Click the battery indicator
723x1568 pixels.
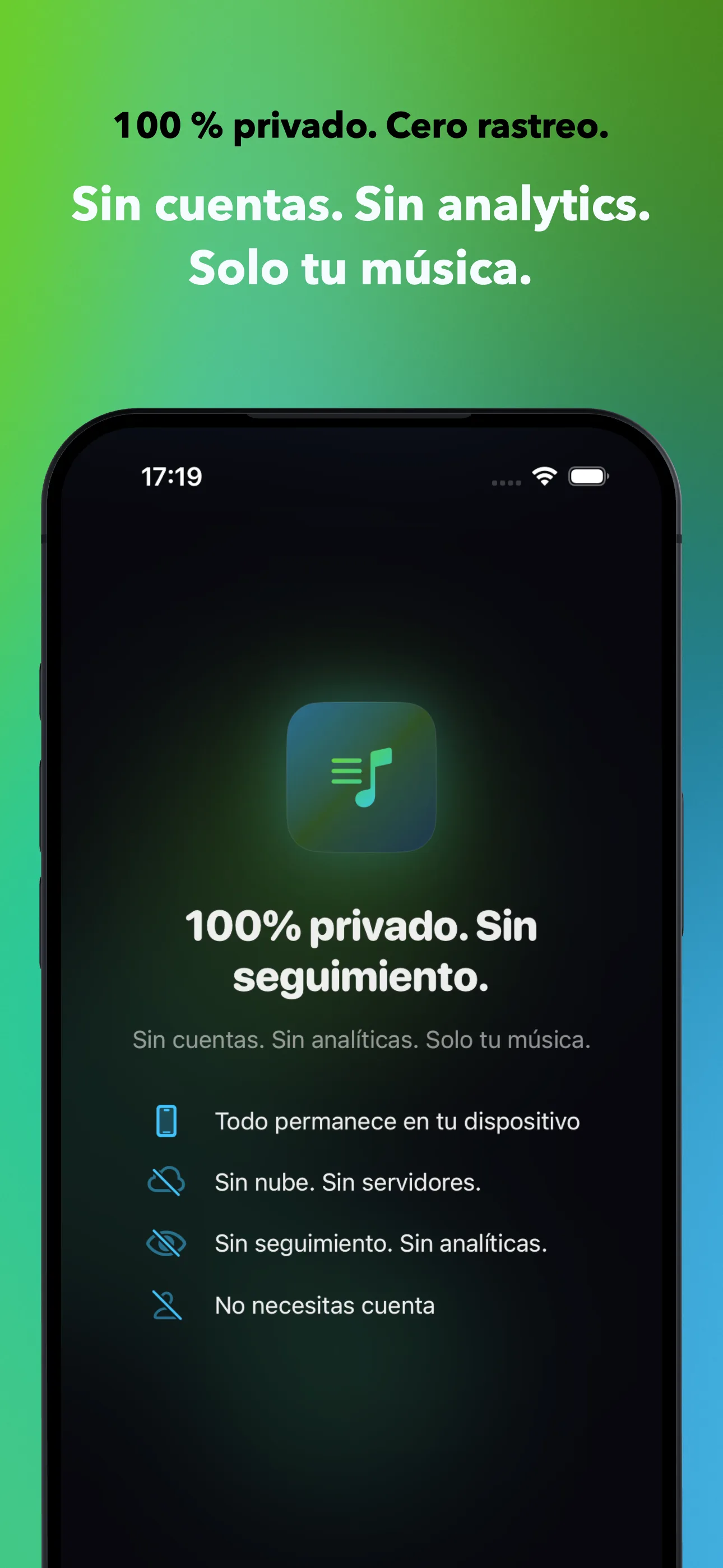pyautogui.click(x=589, y=477)
